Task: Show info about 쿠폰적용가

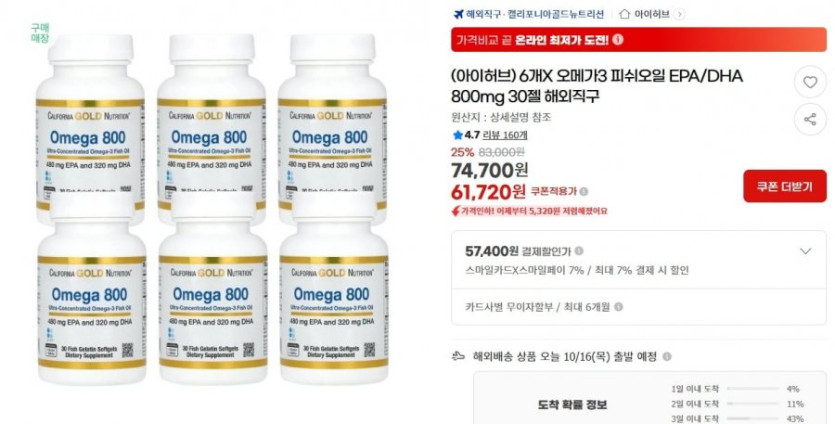Action: pos(585,192)
